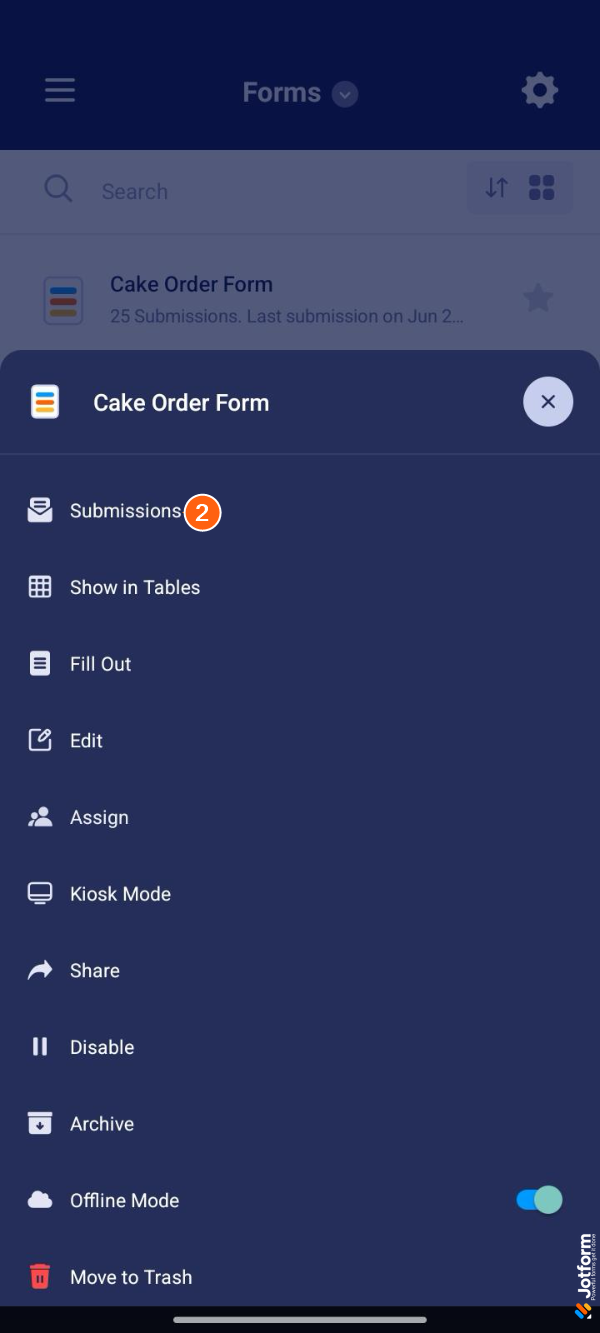Star the Cake Order Form
Viewport: 600px width, 1333px height.
538,298
